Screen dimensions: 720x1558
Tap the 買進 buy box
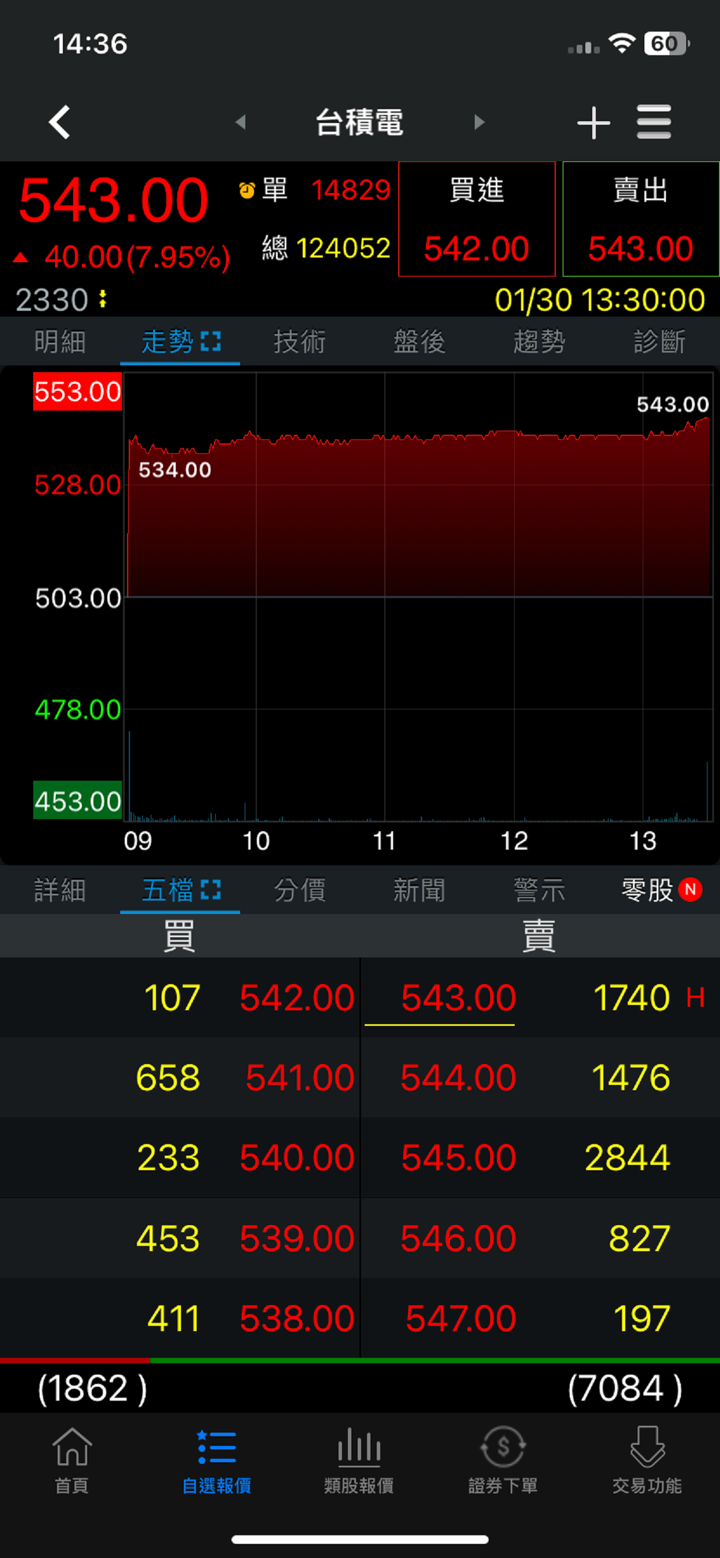[x=477, y=219]
